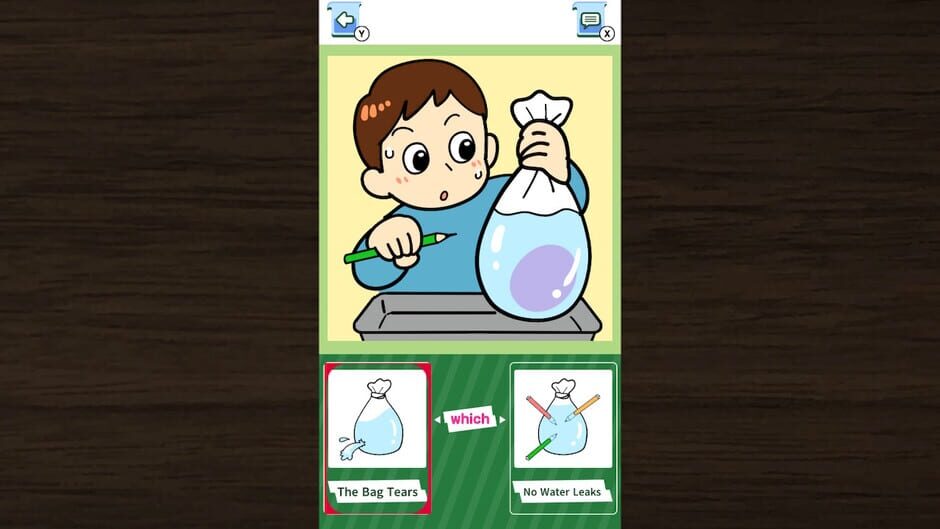Choose 'The Bag Tears' answer card
Screen dimensions: 940x529
point(377,437)
